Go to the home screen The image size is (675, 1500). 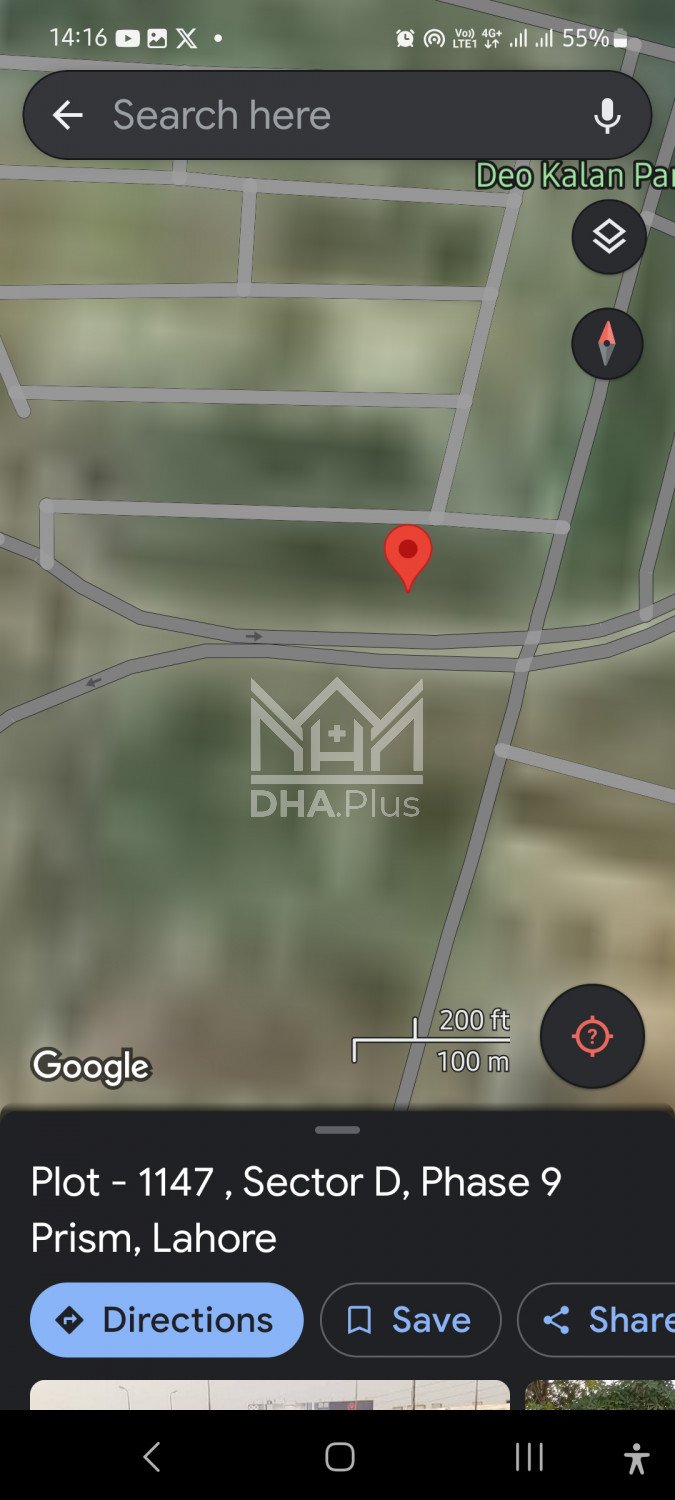click(339, 1457)
